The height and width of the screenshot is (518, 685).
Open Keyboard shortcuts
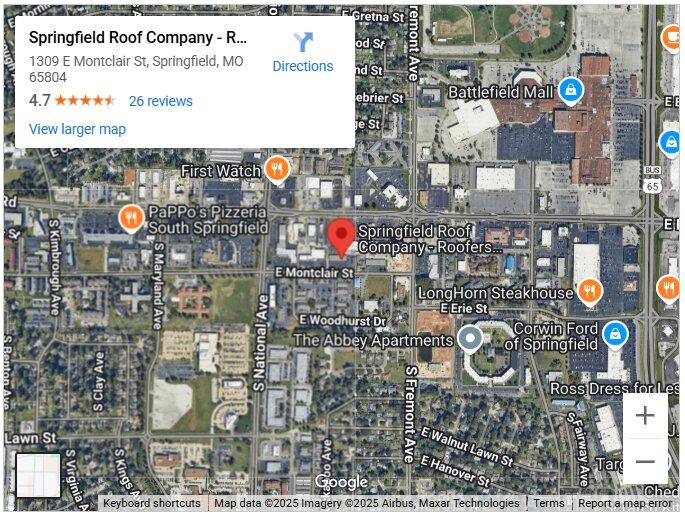(151, 504)
